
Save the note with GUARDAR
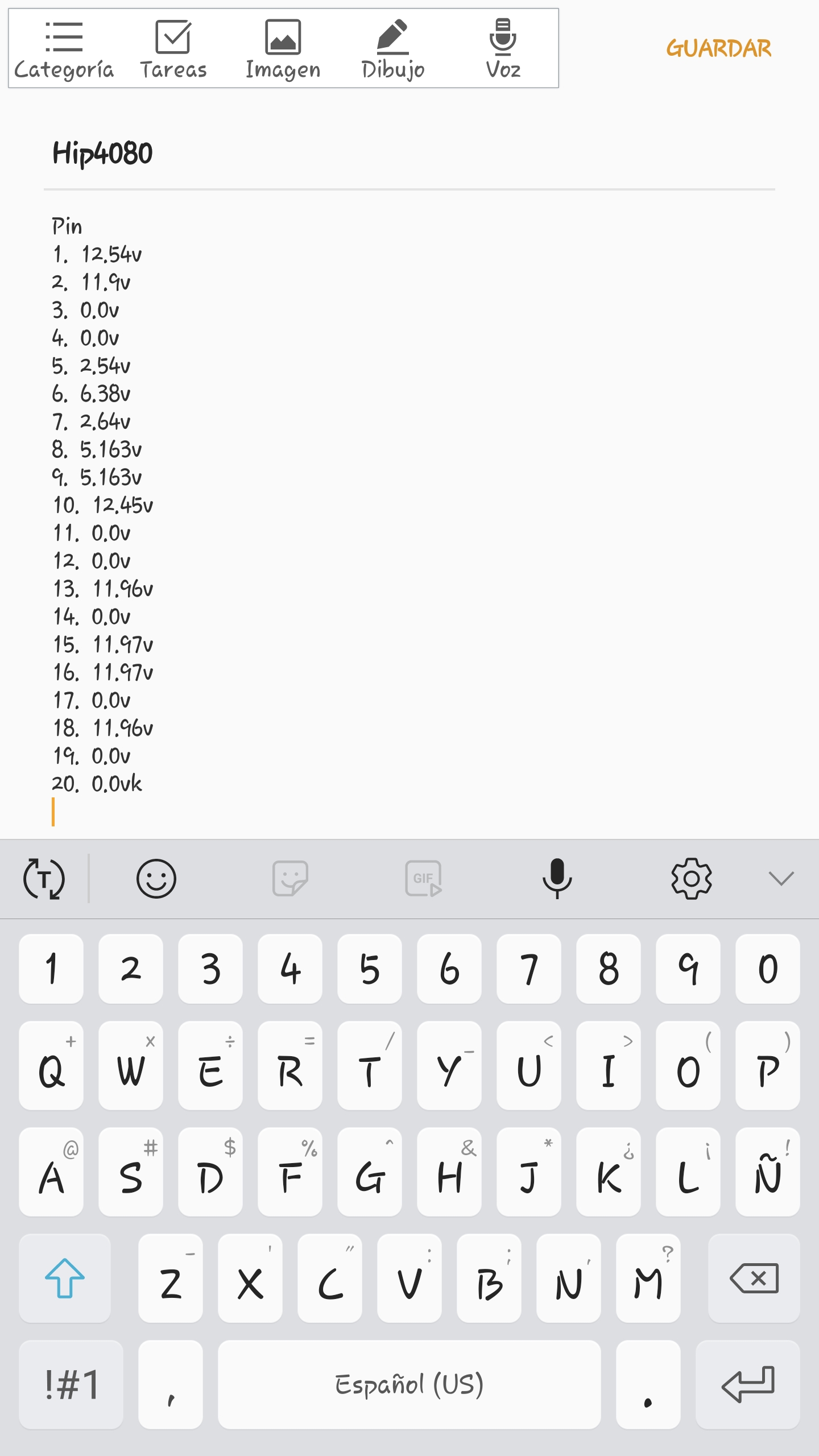[719, 48]
